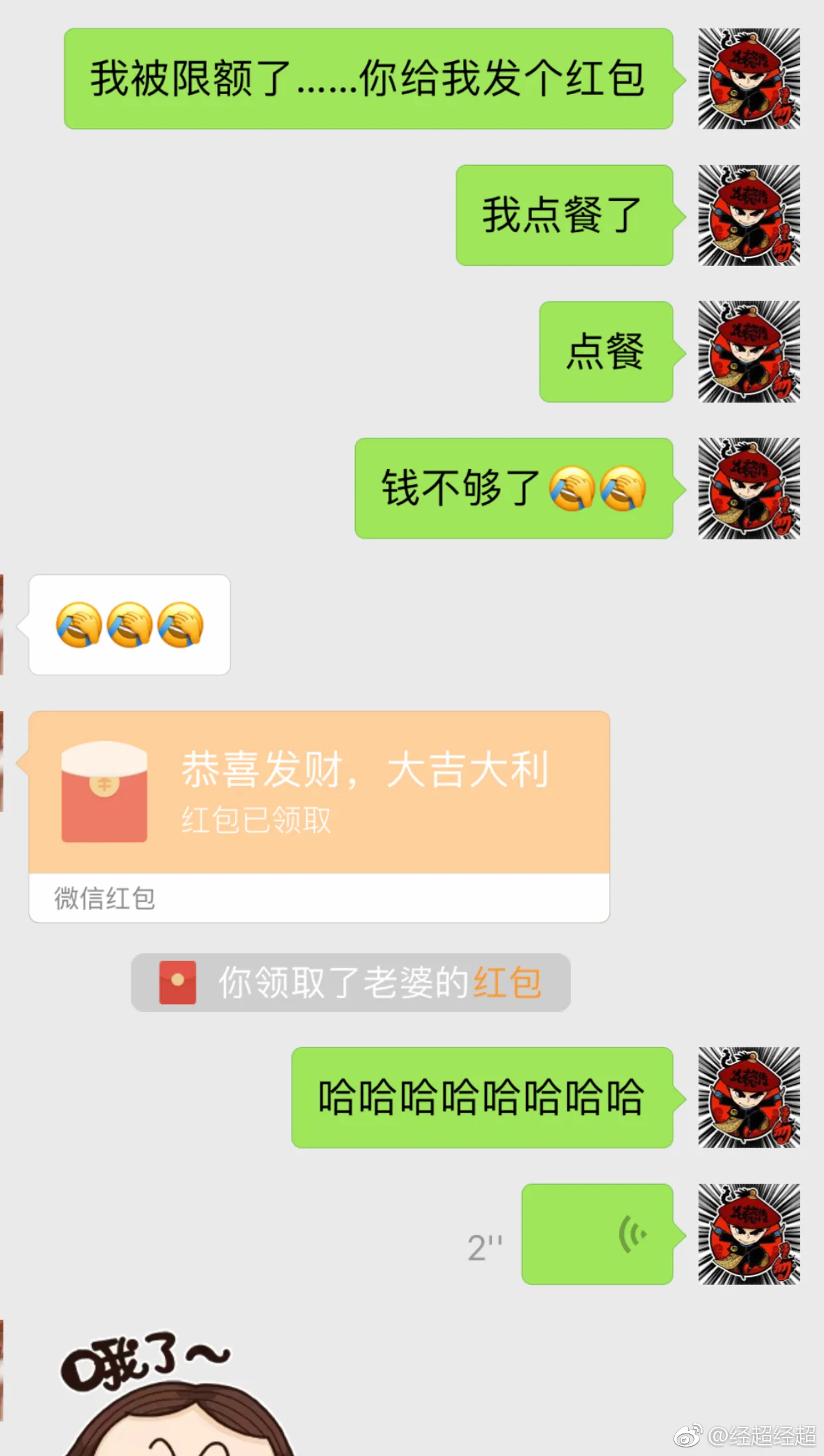This screenshot has height=1456, width=824.
Task: Click the small red packet icon in the gray notice
Action: click(x=176, y=984)
